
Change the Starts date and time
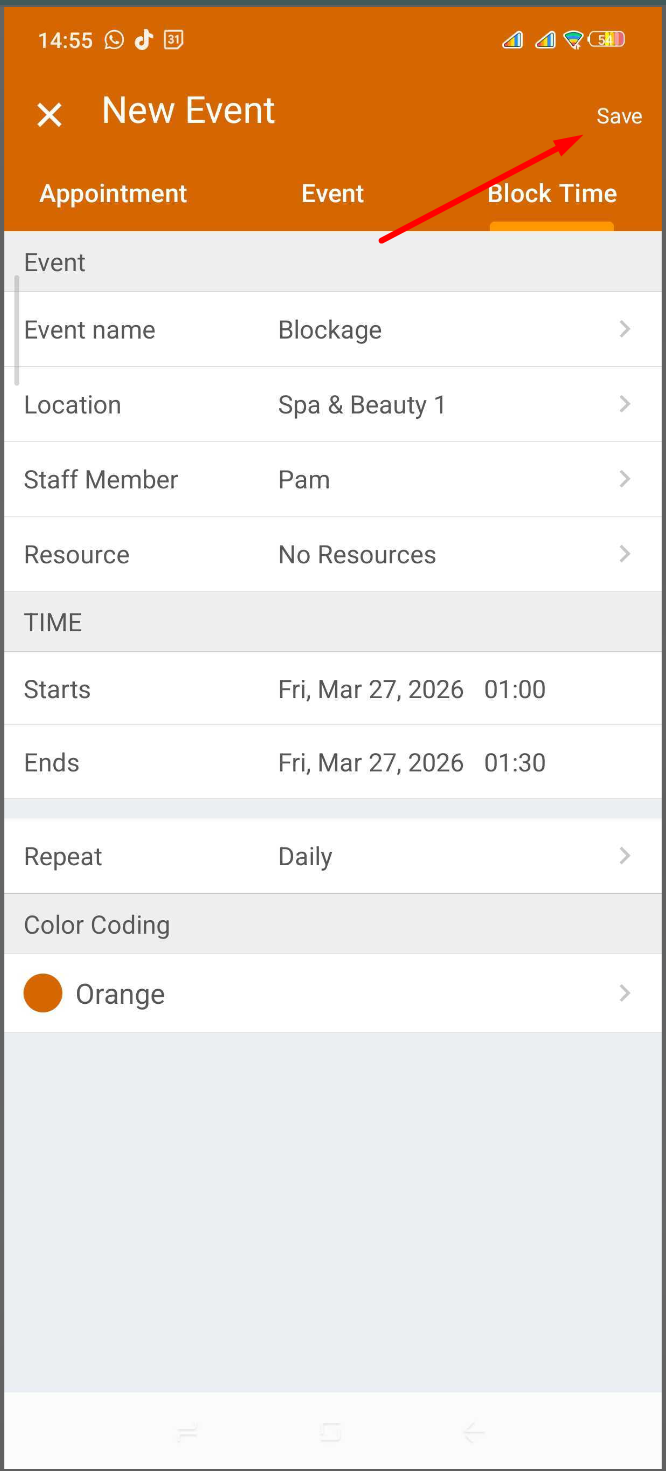(x=411, y=689)
